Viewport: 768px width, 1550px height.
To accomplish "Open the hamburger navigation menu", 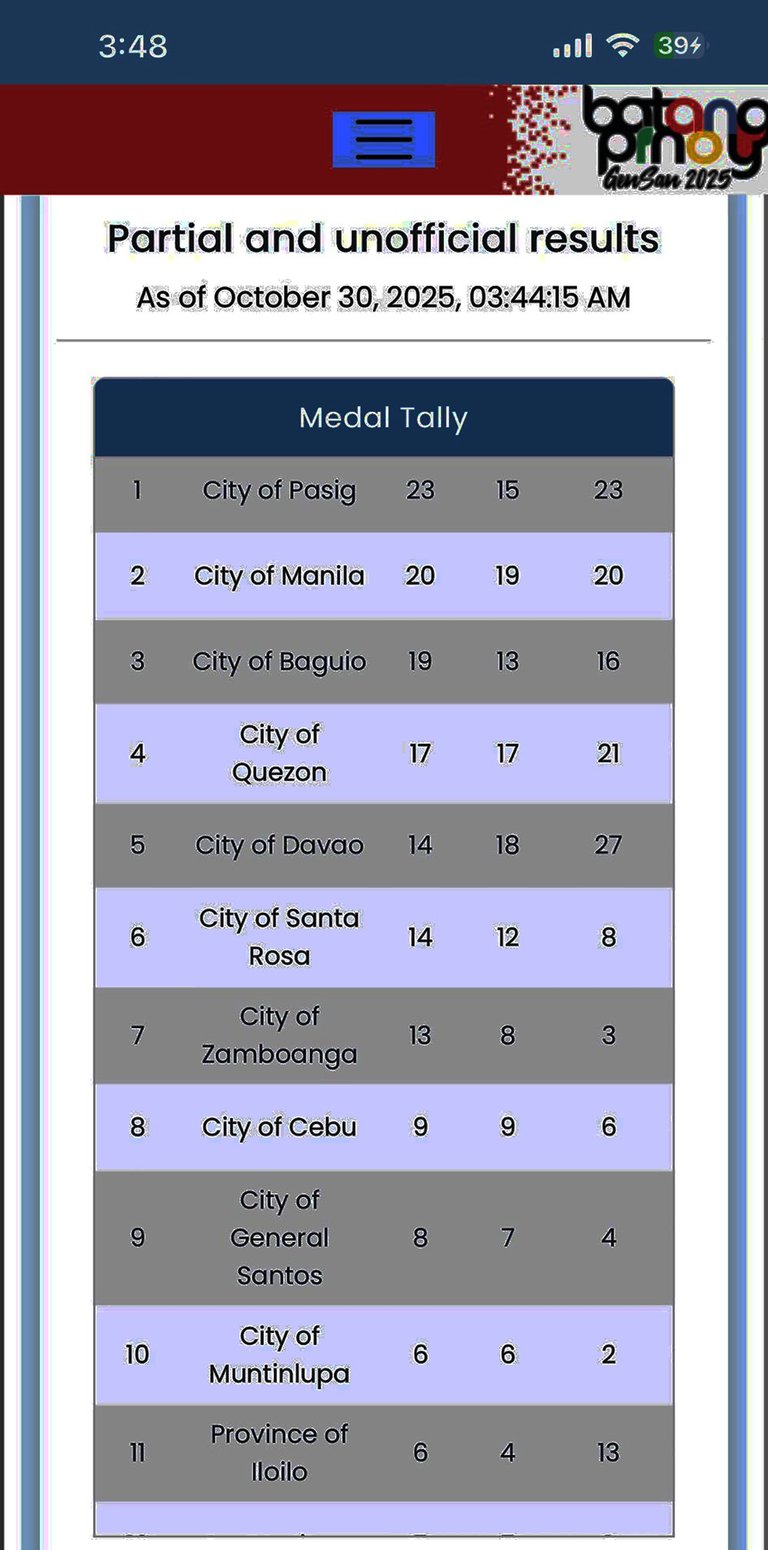I will (x=384, y=140).
